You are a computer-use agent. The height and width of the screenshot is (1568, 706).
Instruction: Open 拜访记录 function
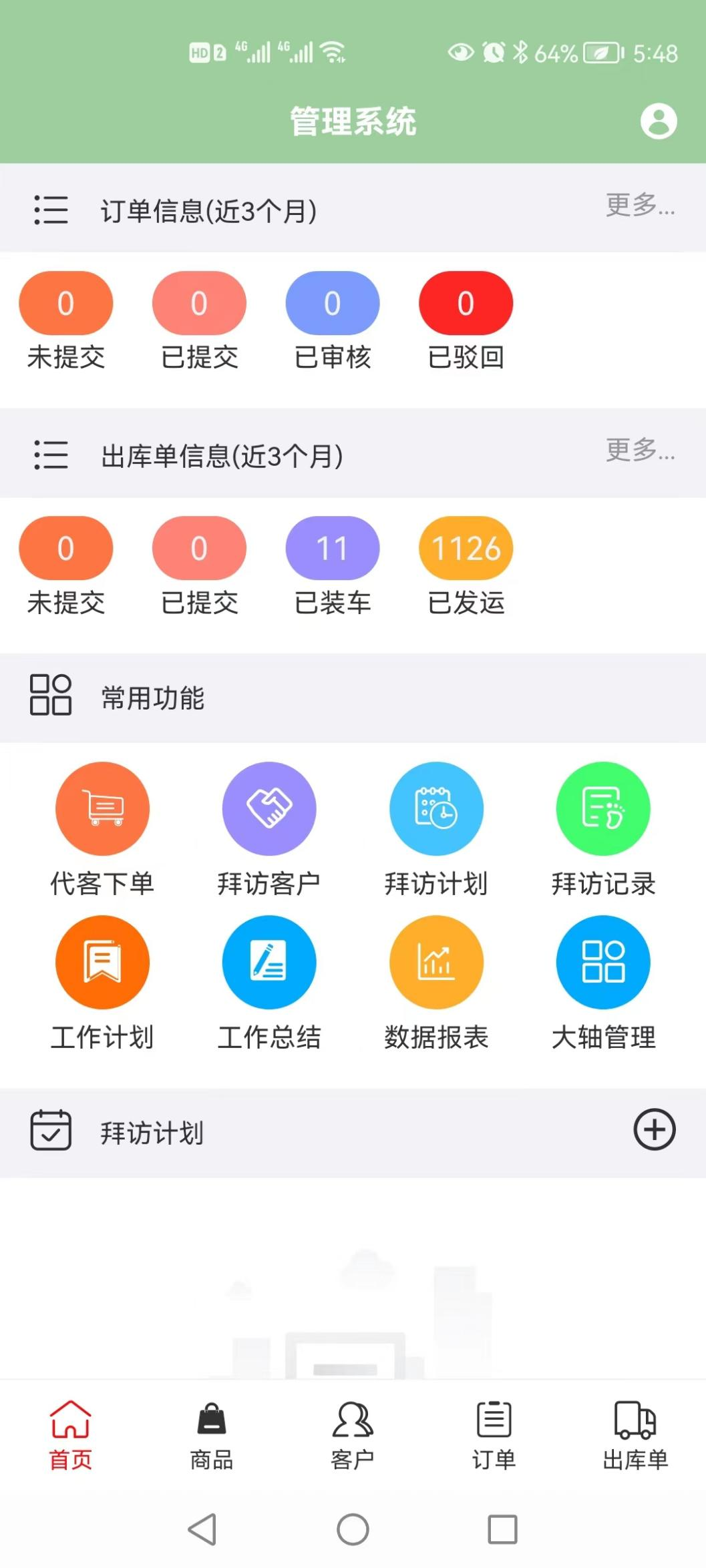[x=603, y=809]
